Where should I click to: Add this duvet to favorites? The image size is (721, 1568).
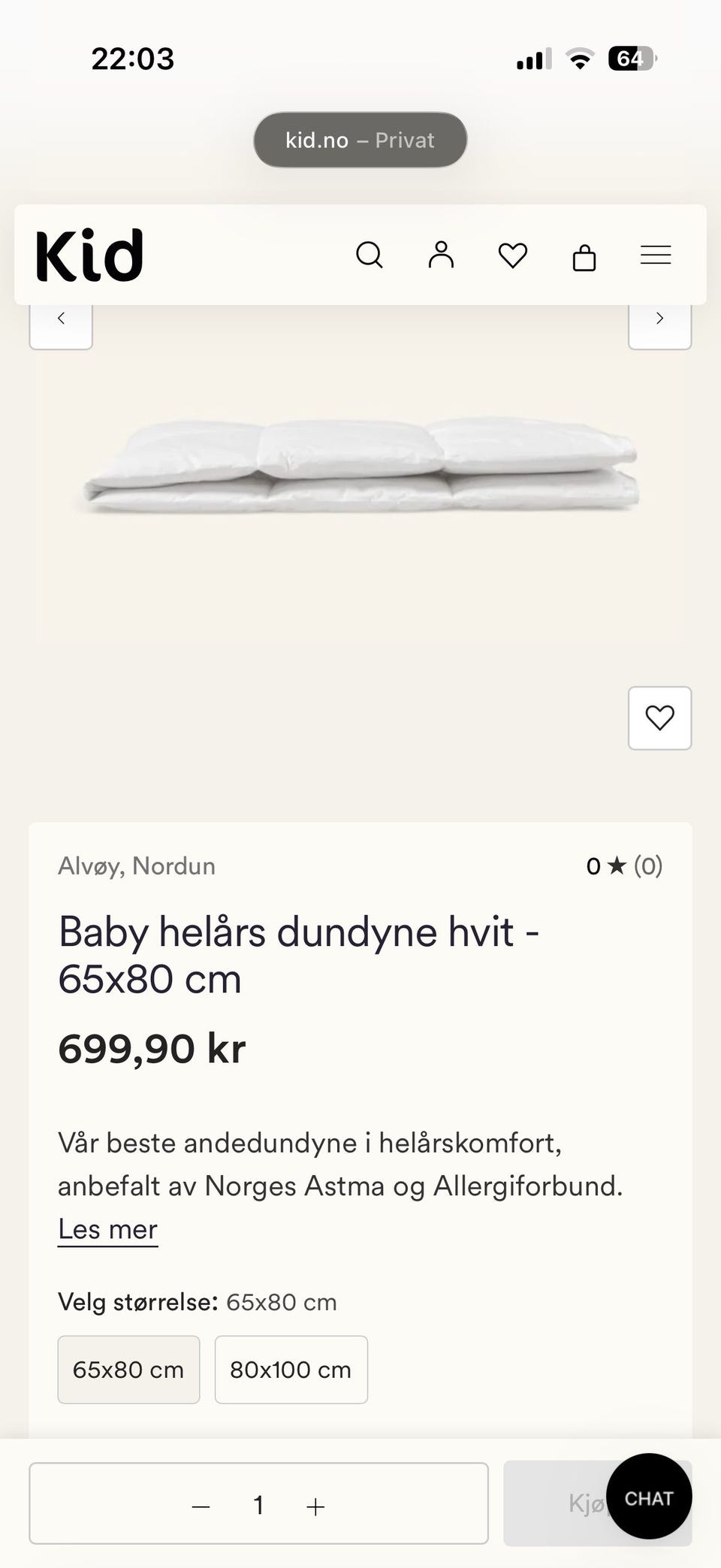click(659, 718)
